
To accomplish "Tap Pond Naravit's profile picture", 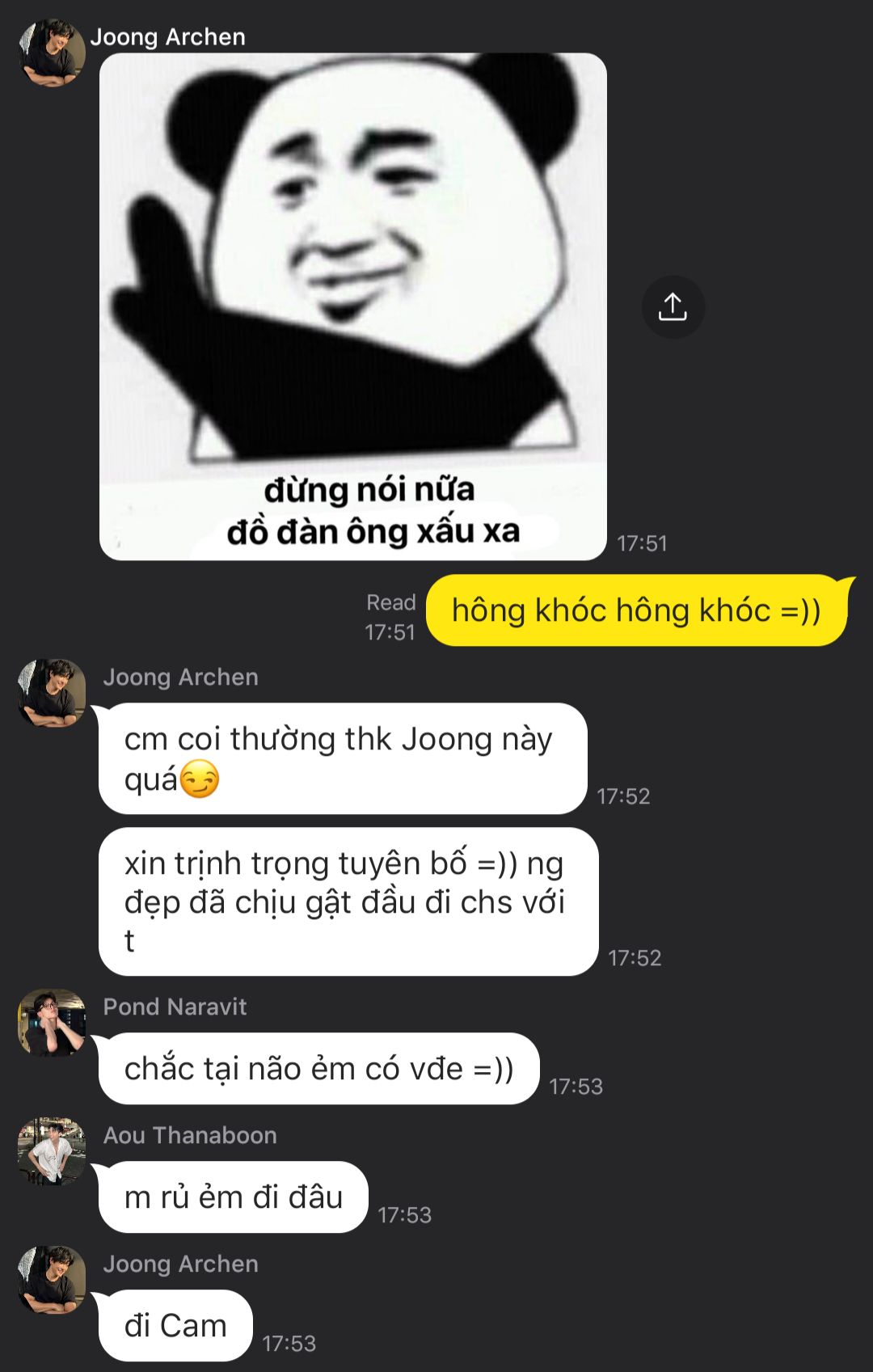I will [x=52, y=1023].
